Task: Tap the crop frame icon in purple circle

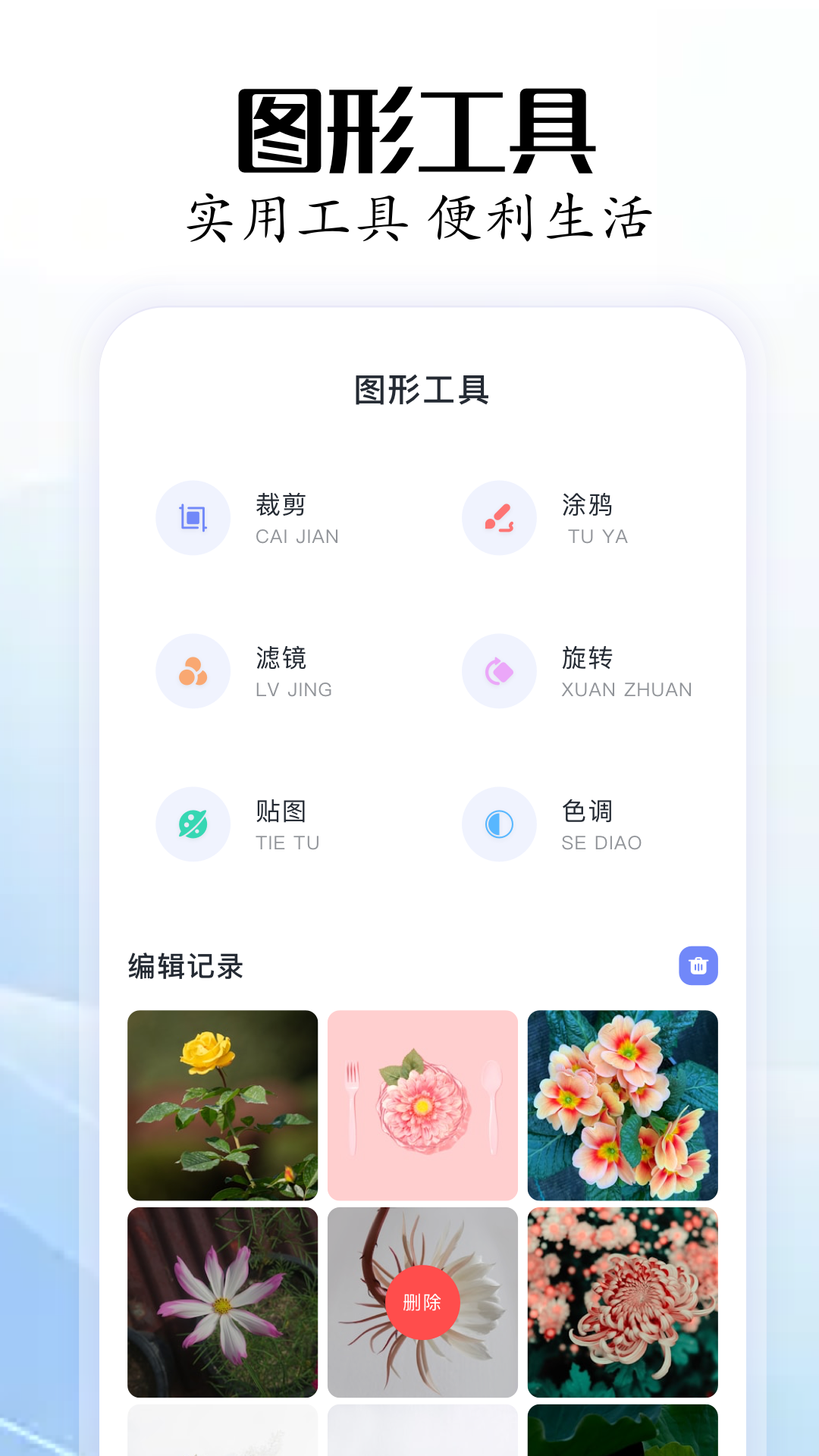Action: [193, 518]
